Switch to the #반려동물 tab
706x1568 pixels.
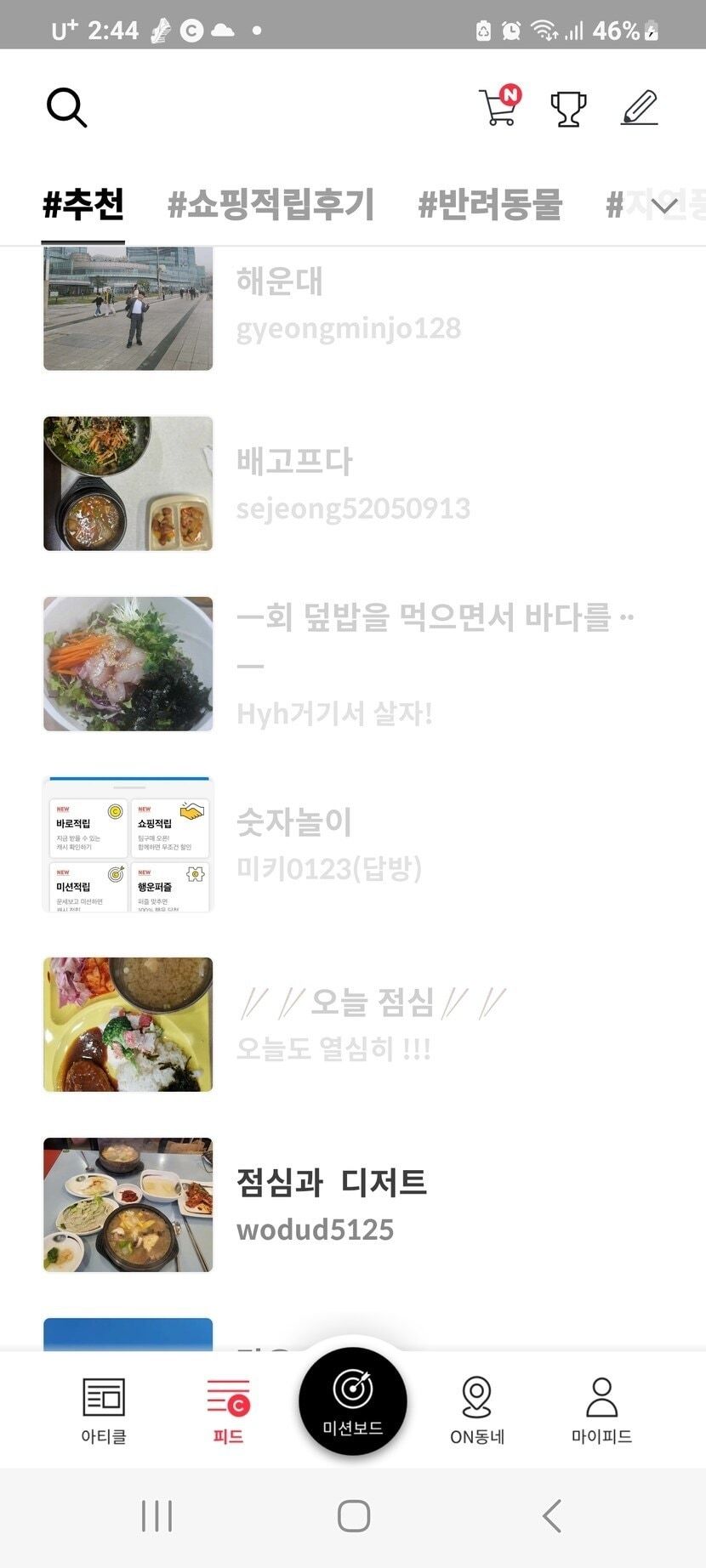click(x=490, y=205)
